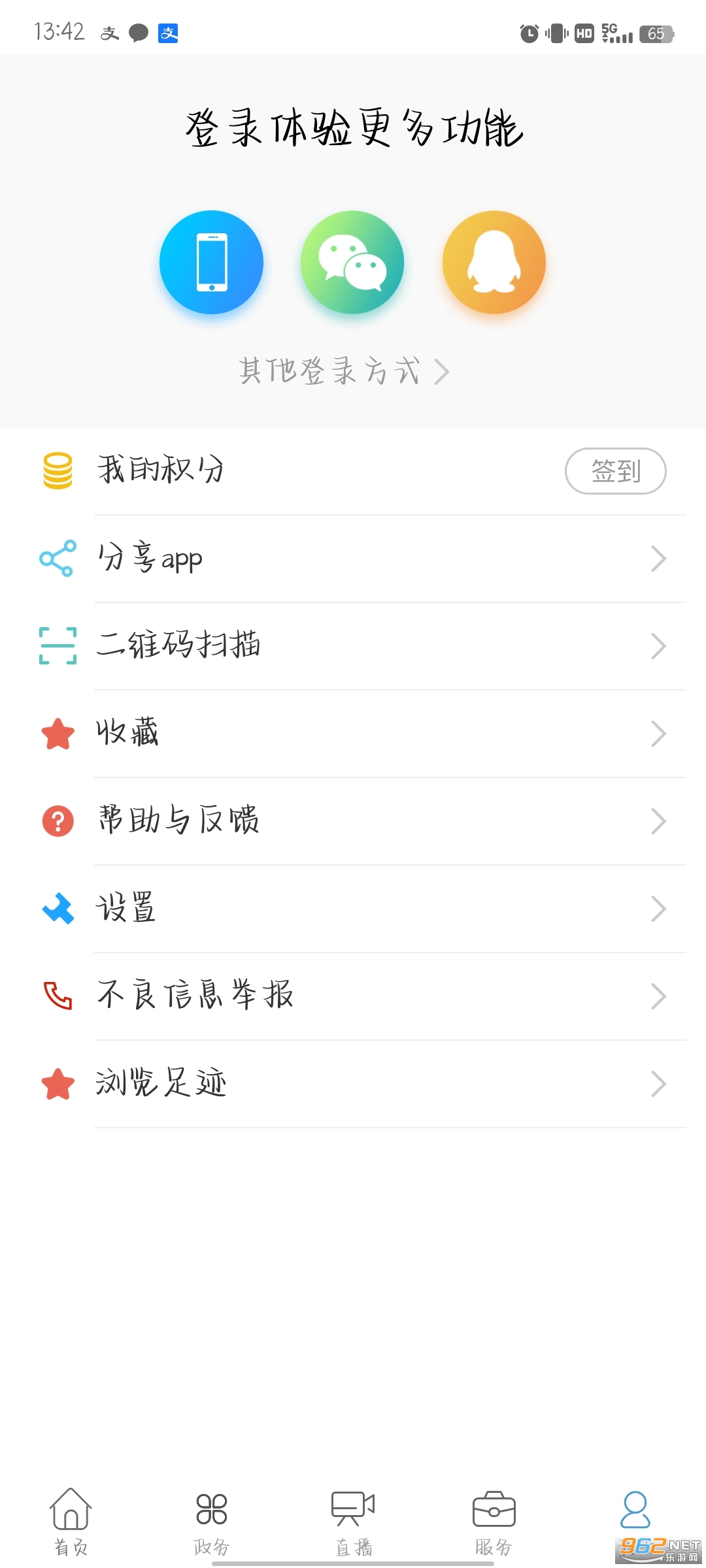Open 其他登录方式 for more login options

click(343, 371)
